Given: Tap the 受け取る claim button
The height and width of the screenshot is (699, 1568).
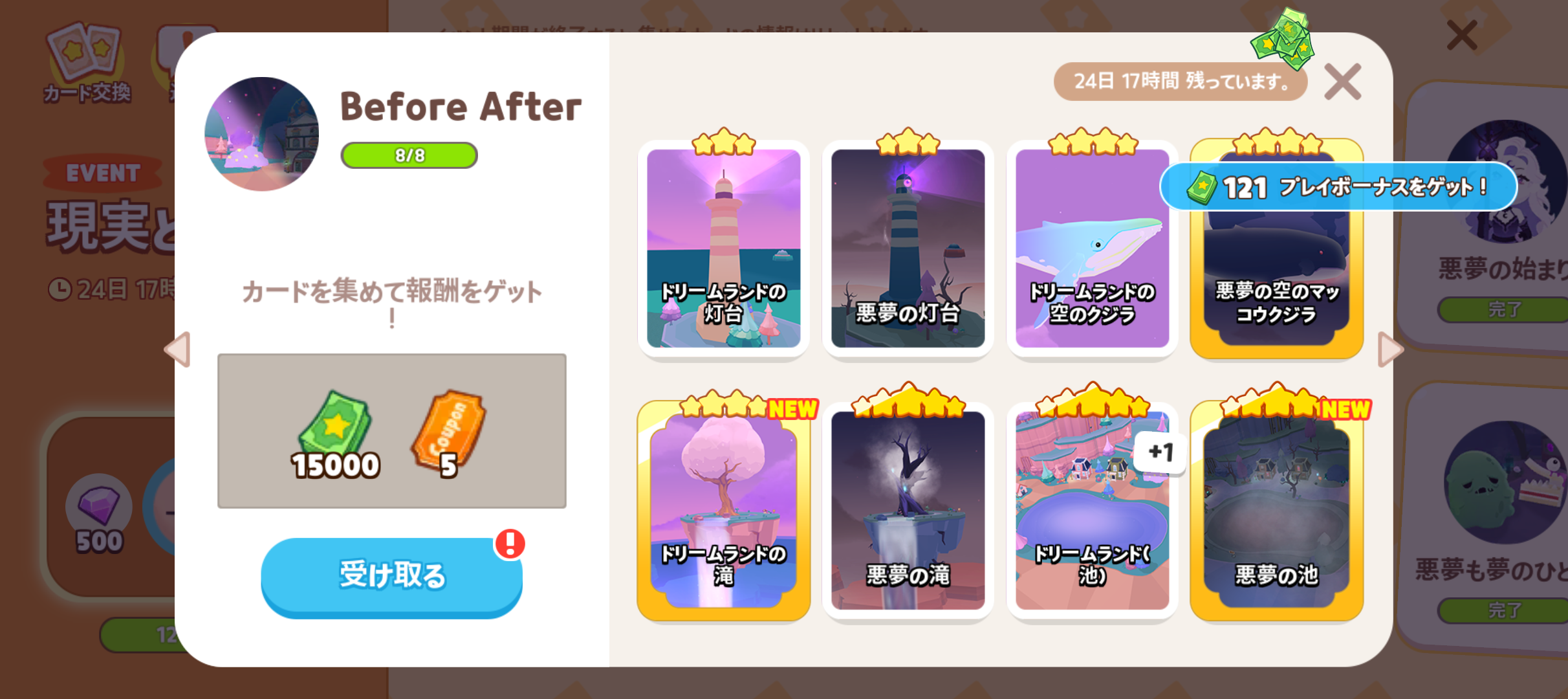Looking at the screenshot, I should coord(391,575).
